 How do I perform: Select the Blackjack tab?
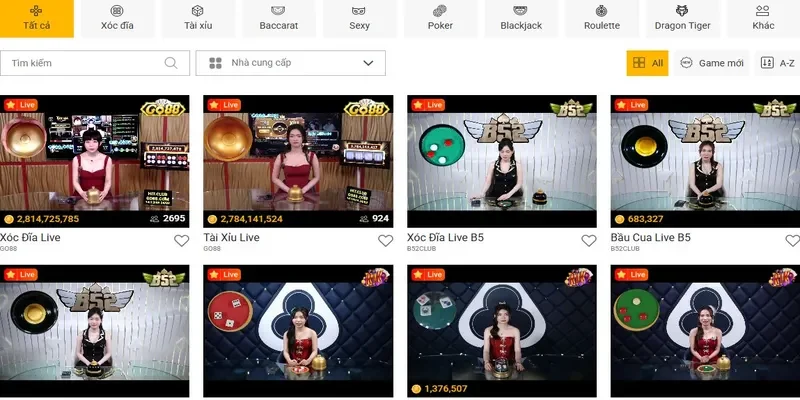520,17
